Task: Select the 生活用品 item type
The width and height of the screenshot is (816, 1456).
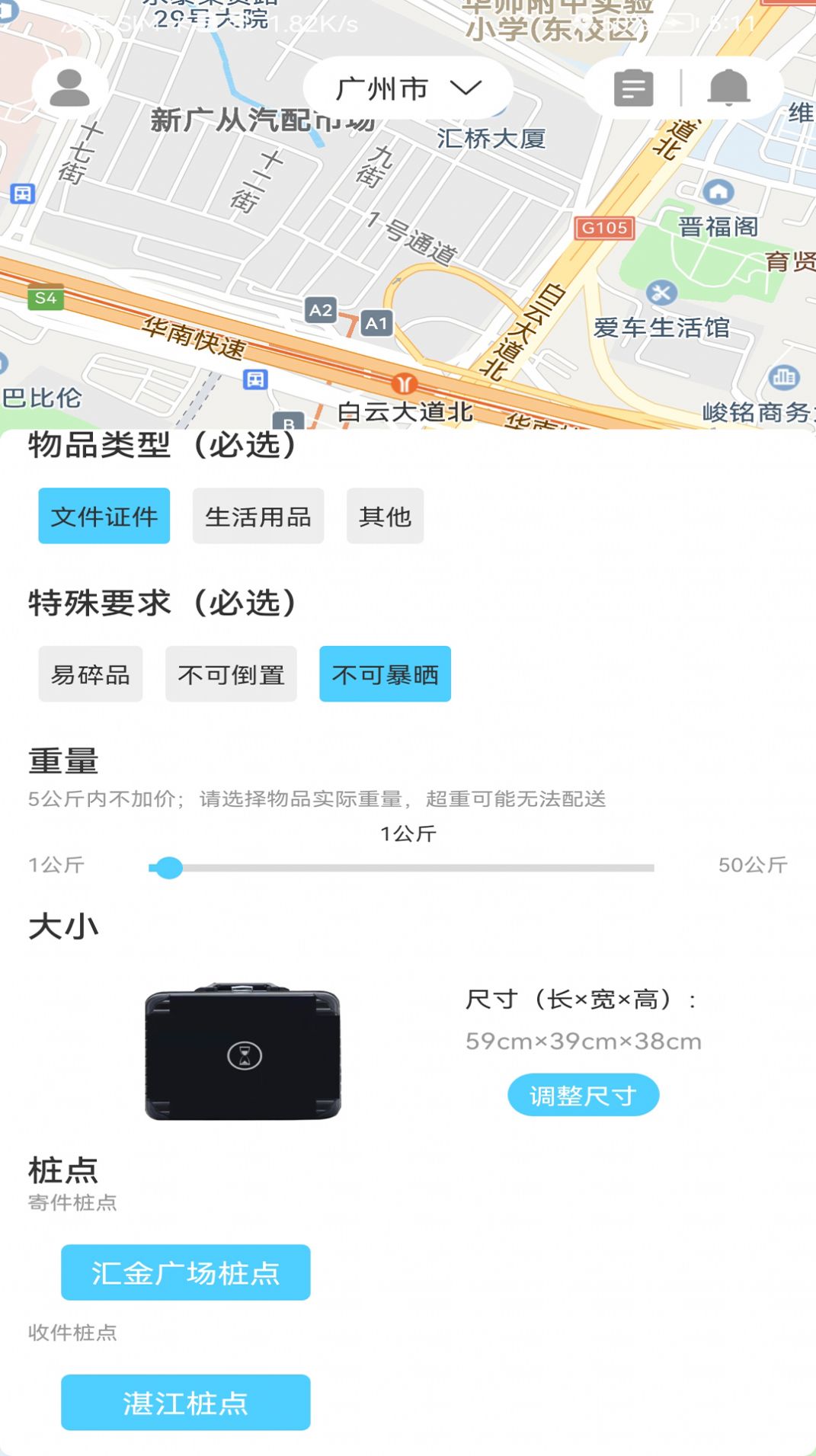Action: click(259, 516)
